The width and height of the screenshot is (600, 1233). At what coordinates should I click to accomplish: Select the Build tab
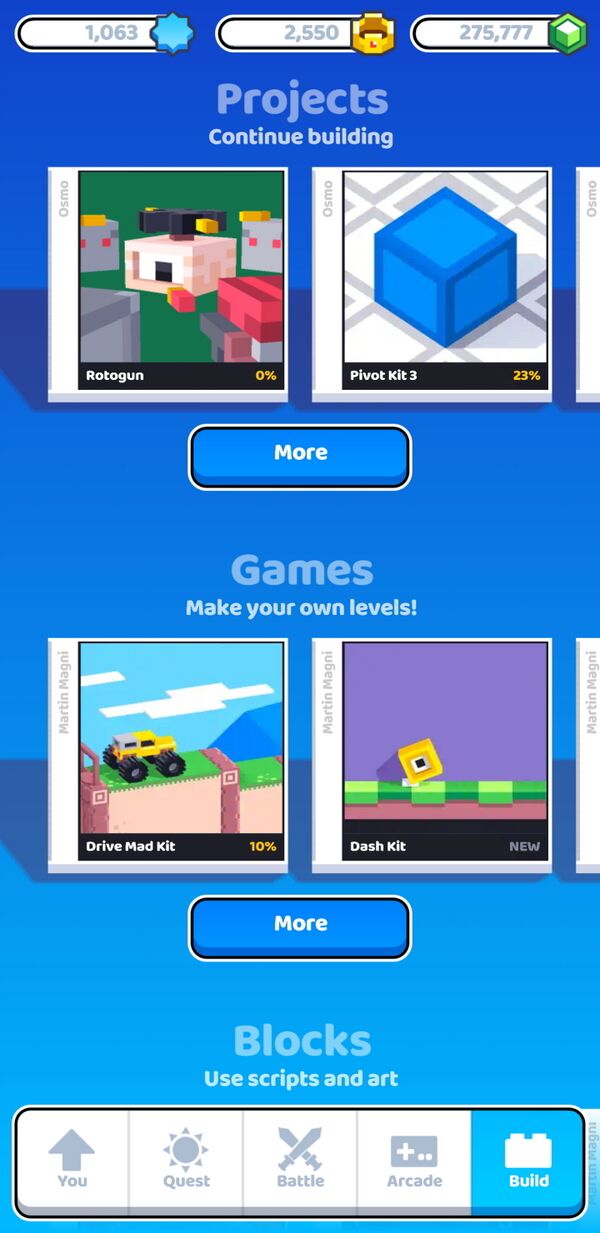tap(528, 1160)
